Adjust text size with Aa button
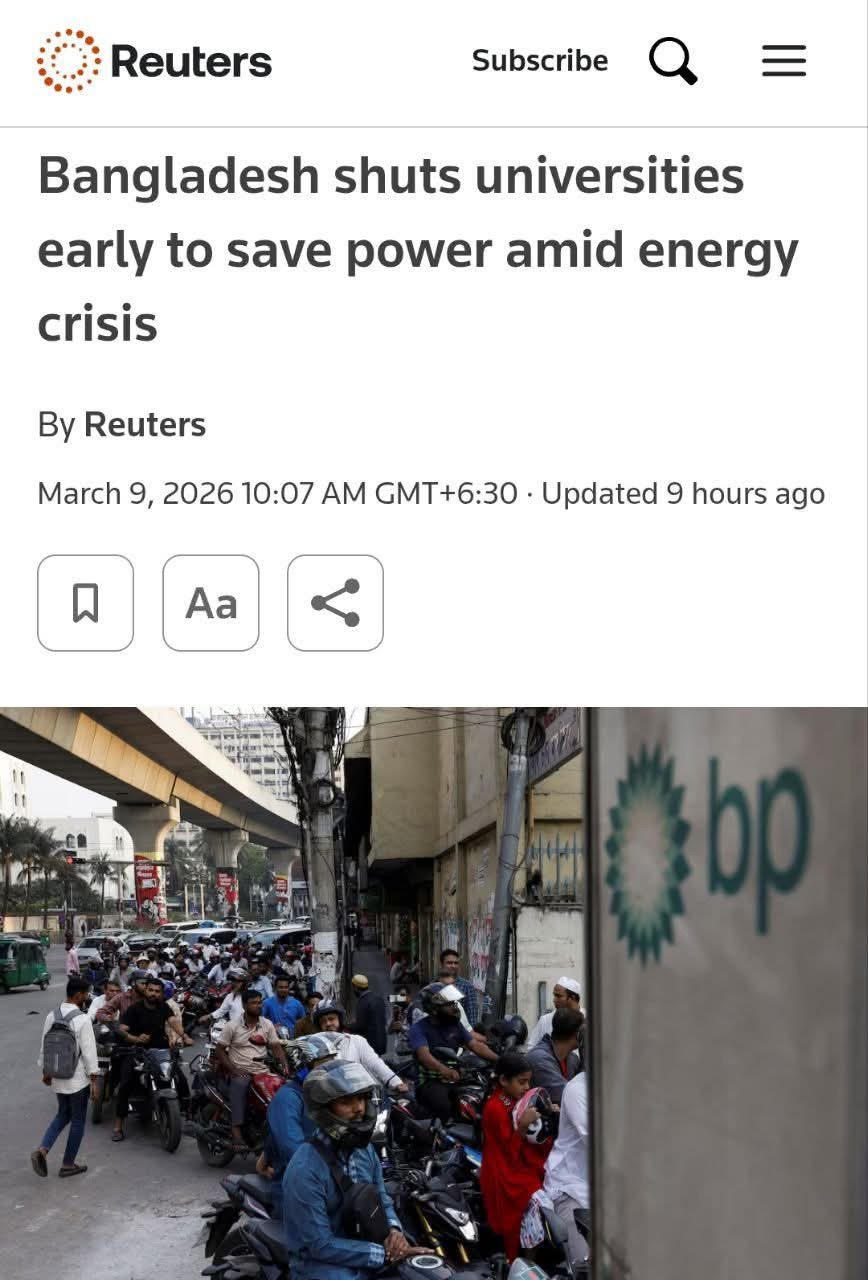Image resolution: width=868 pixels, height=1280 pixels. [x=211, y=603]
